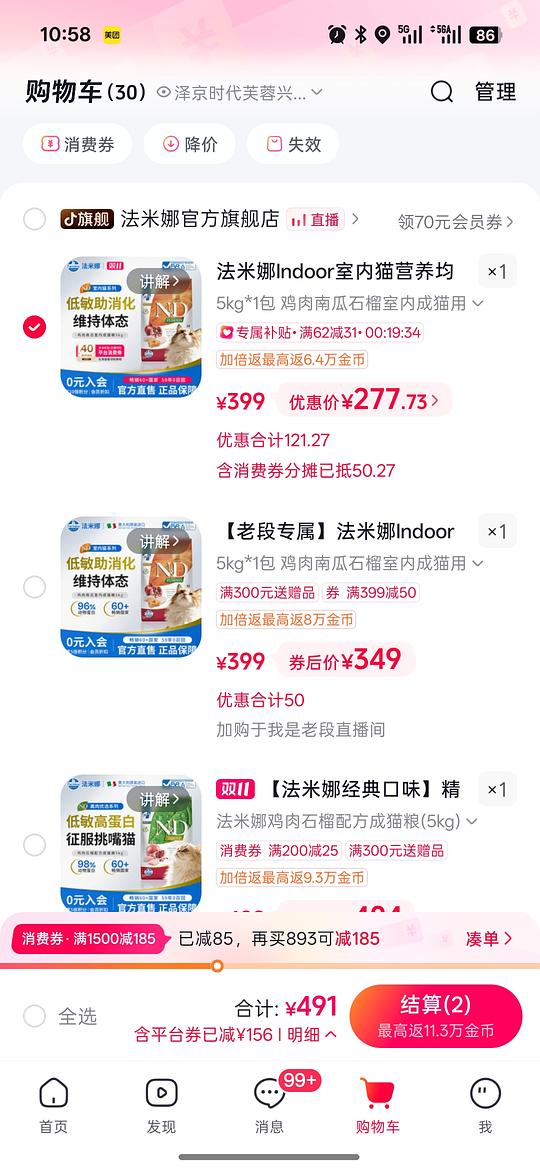
Task: Filter cart by 消费券 chip
Action: tap(78, 144)
